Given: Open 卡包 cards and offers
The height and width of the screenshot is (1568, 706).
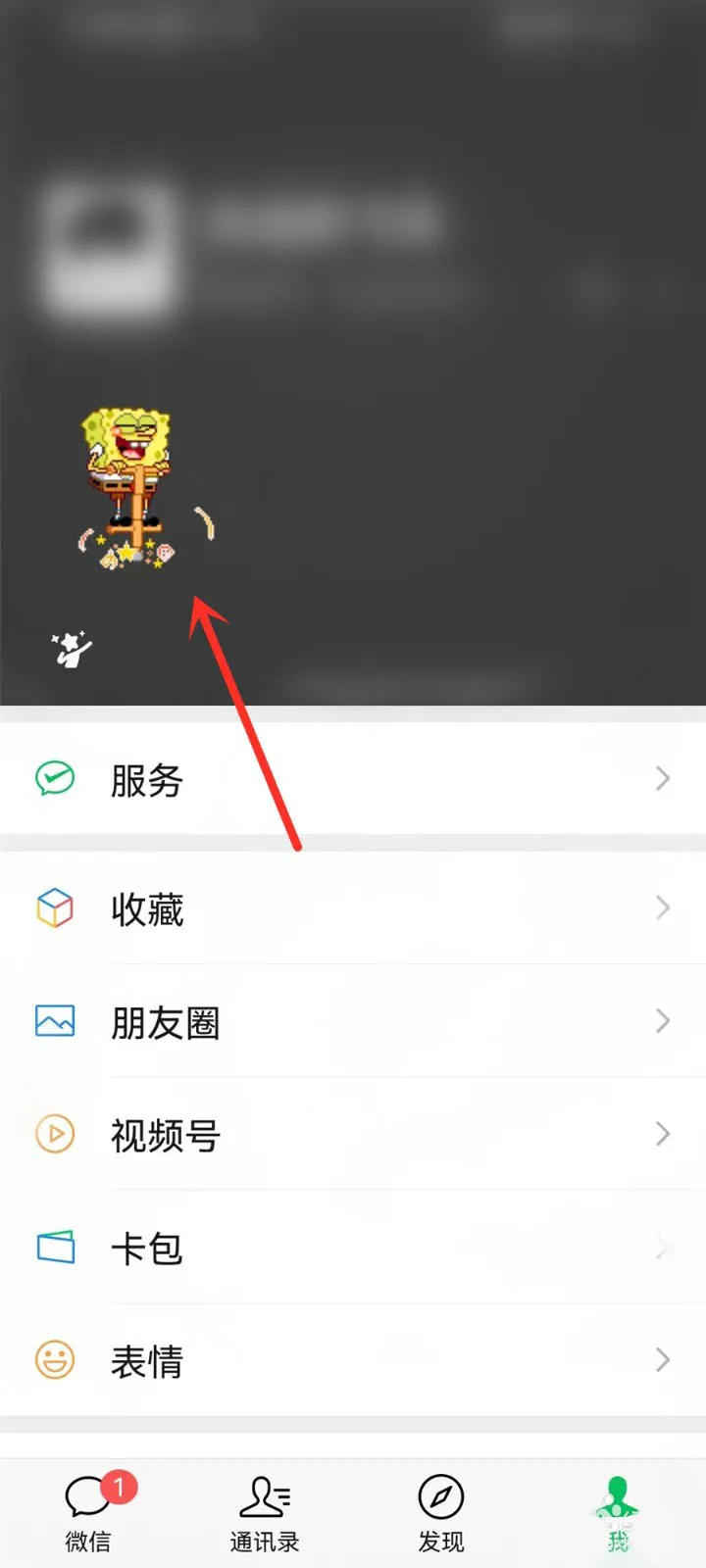Looking at the screenshot, I should (x=353, y=1248).
